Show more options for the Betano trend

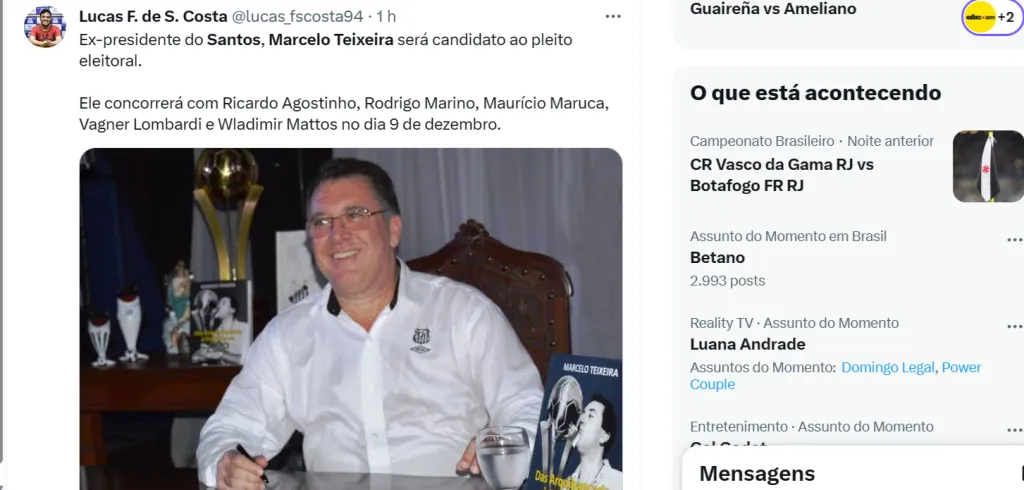1013,240
